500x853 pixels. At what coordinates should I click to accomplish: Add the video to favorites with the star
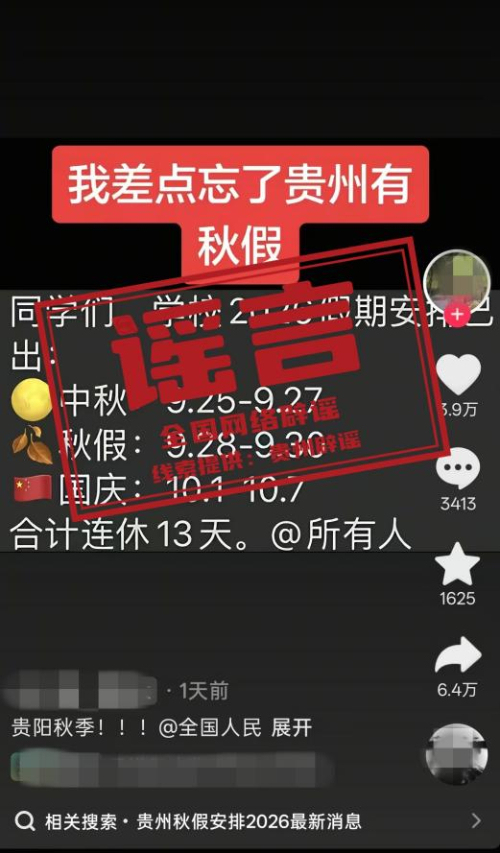458,564
